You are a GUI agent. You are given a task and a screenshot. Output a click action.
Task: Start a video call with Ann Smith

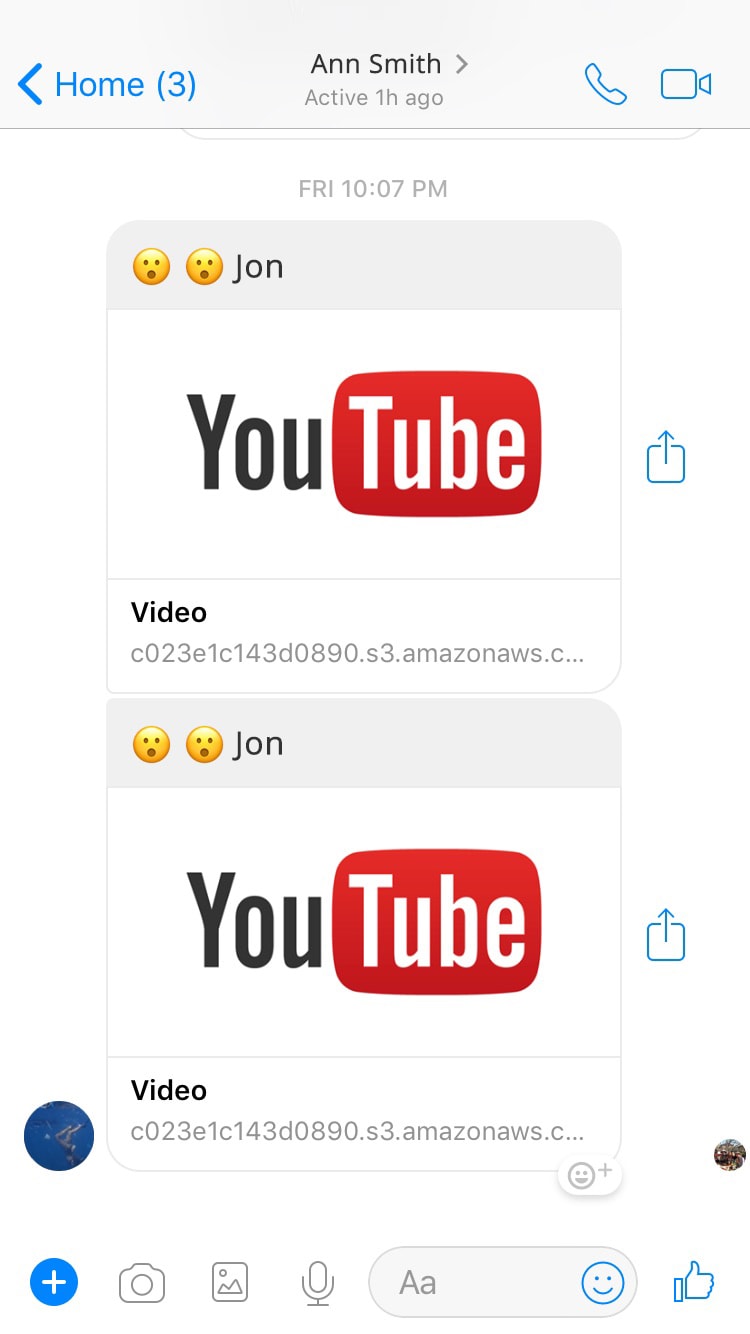click(x=686, y=84)
